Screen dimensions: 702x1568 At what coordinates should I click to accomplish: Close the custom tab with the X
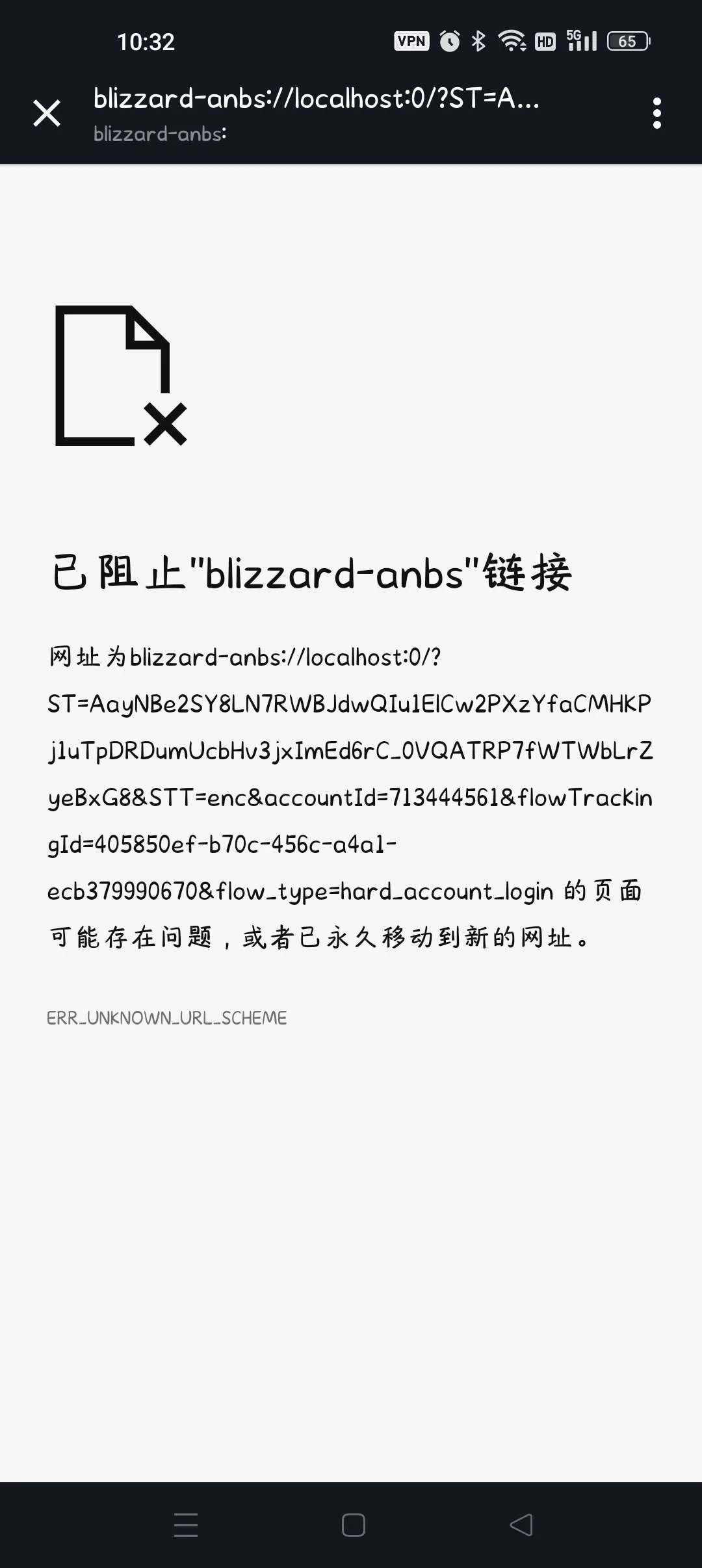47,114
